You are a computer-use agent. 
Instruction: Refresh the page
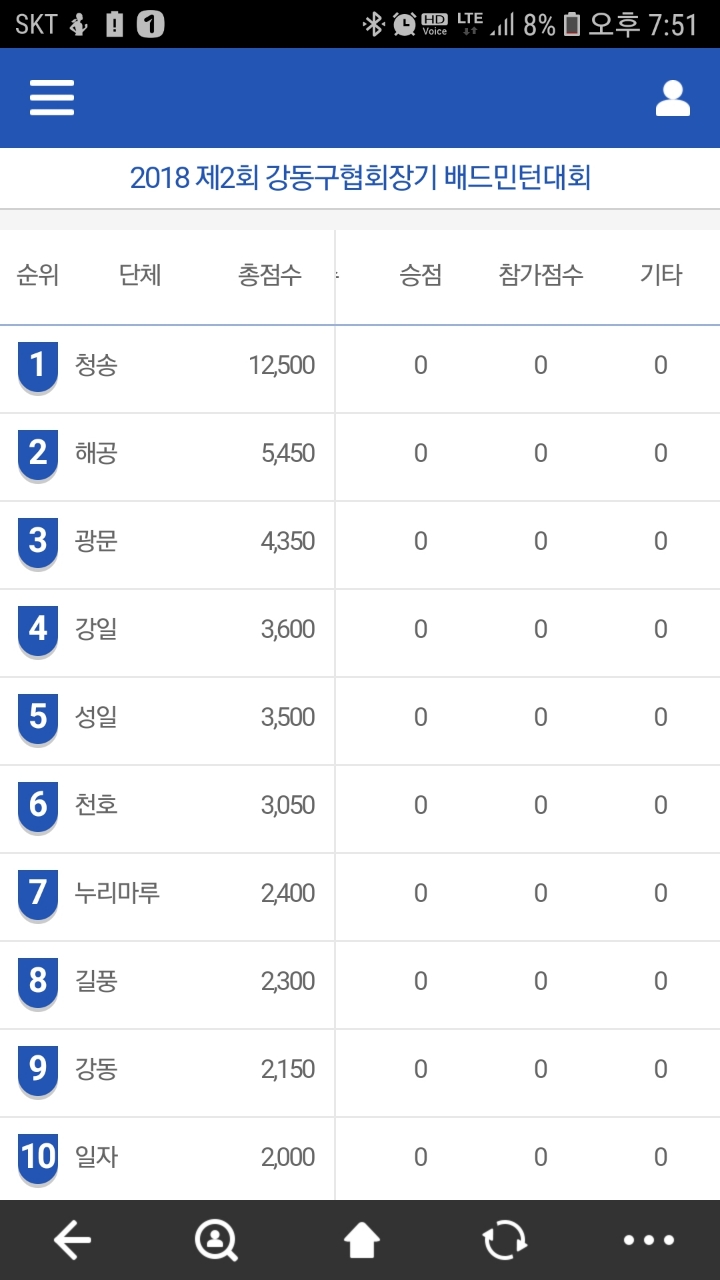pyautogui.click(x=505, y=1240)
